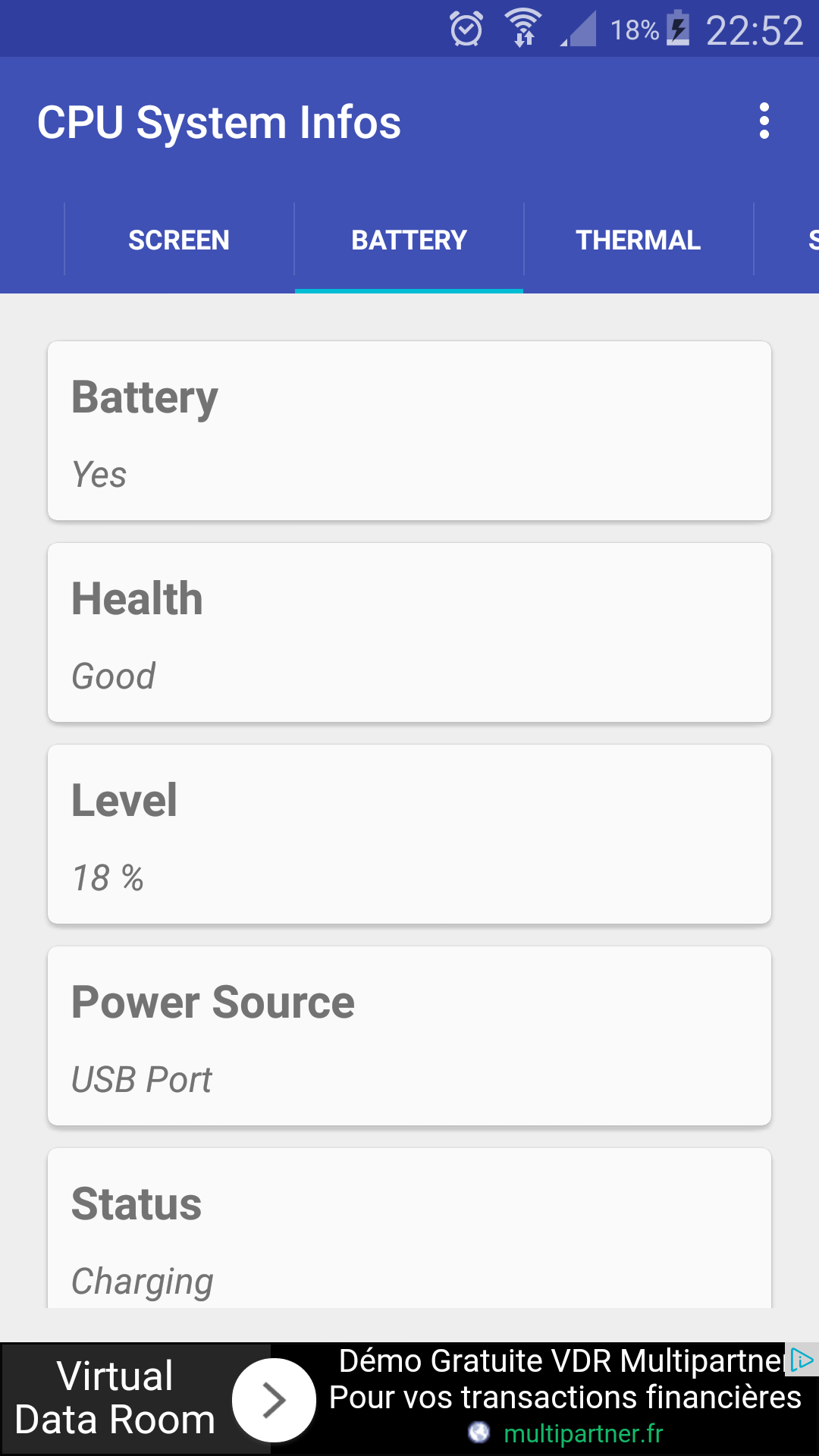Screen dimensions: 819x1456
Task: Click the alarm clock status bar icon
Action: click(x=467, y=29)
